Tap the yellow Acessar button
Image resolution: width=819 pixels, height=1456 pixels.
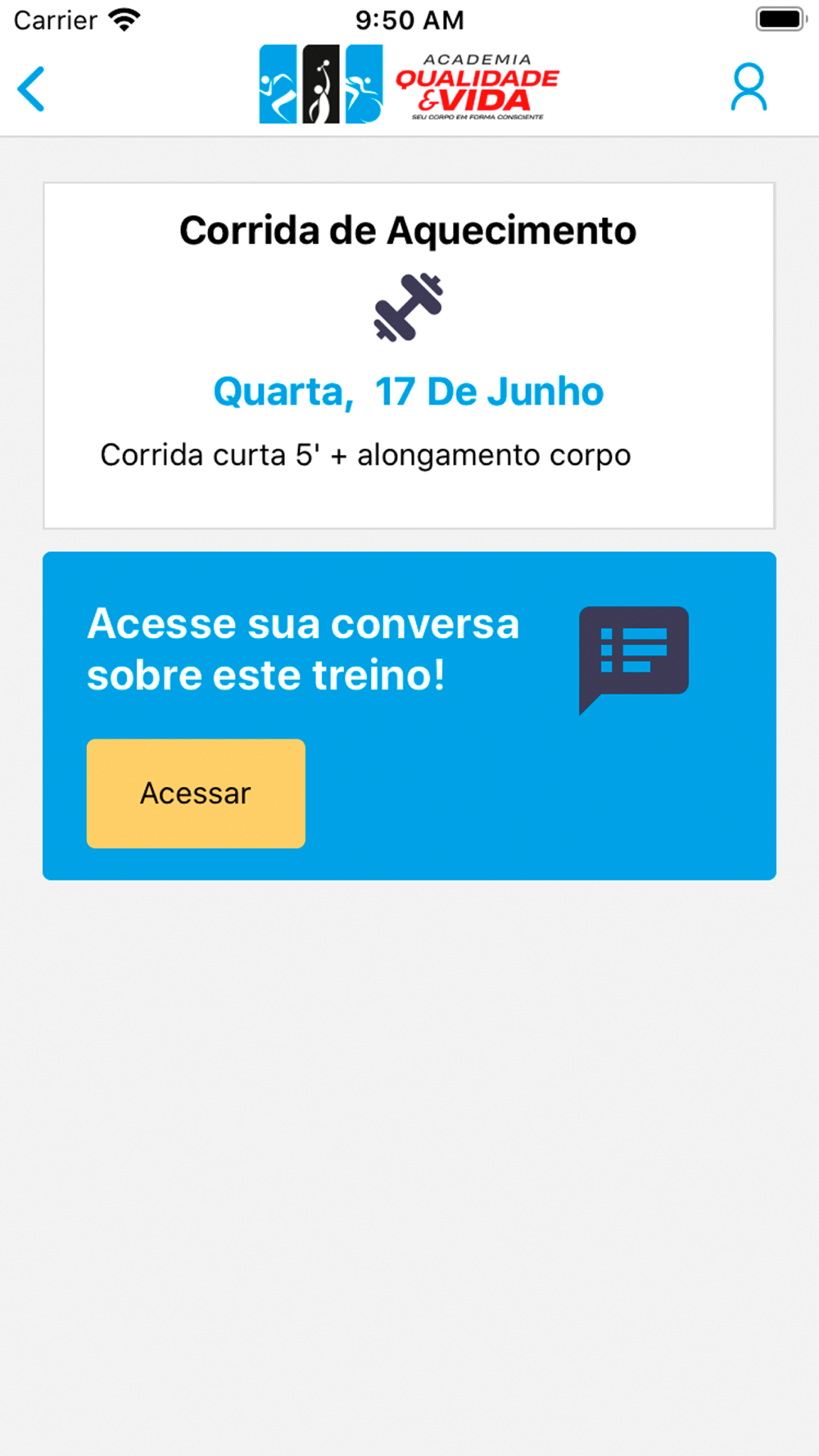coord(196,793)
